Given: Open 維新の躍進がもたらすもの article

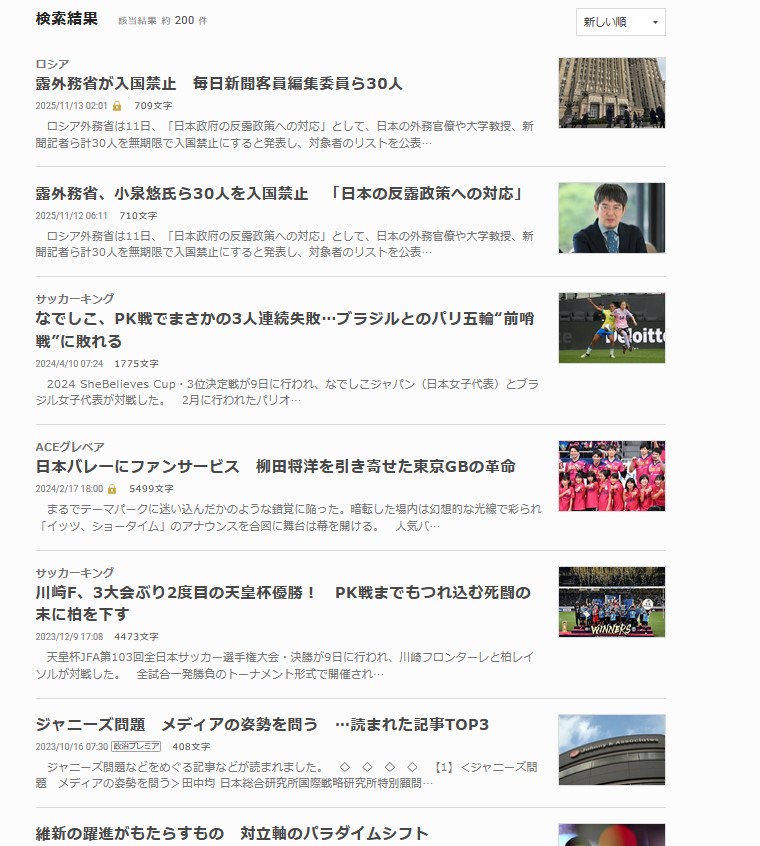Looking at the screenshot, I should tap(232, 834).
